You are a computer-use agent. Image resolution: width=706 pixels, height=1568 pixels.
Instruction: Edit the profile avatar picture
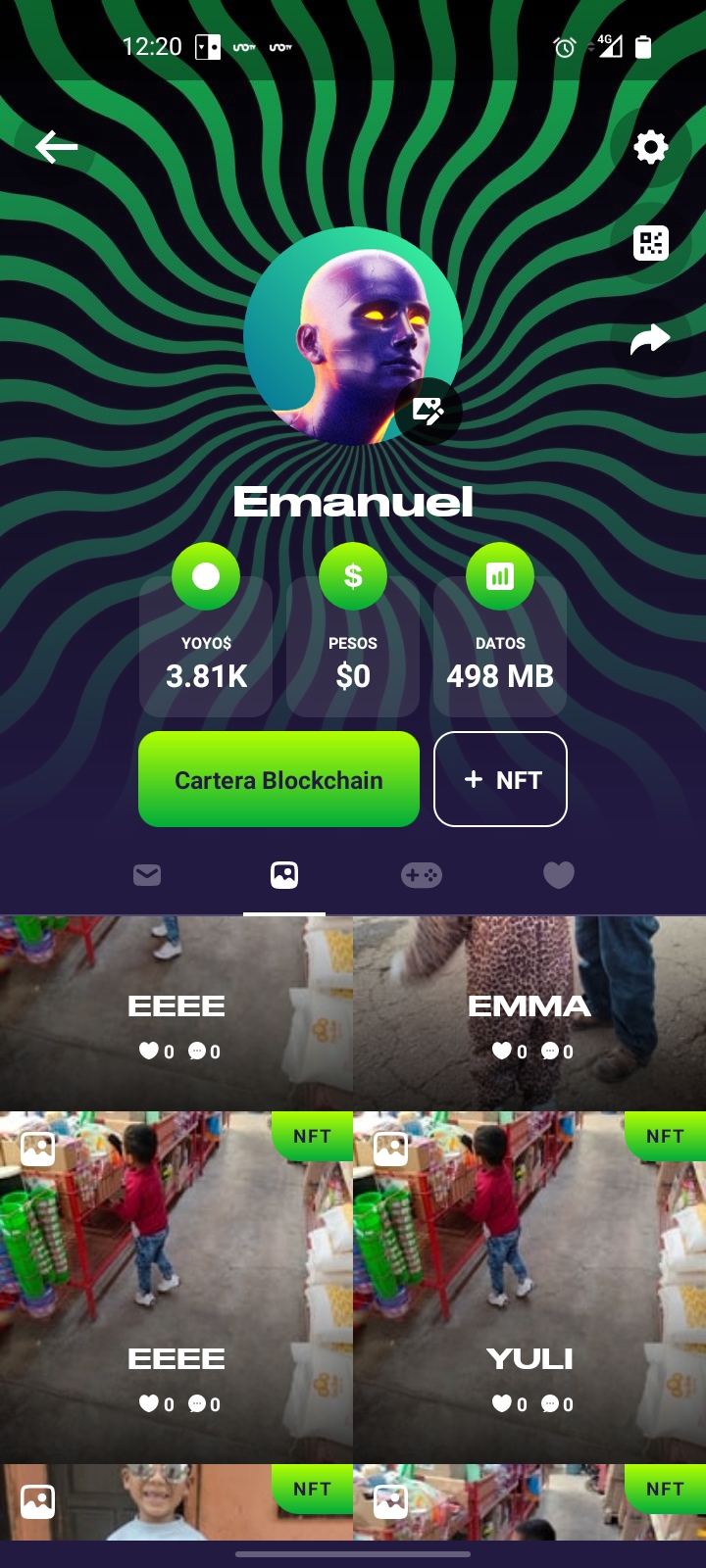tap(429, 412)
